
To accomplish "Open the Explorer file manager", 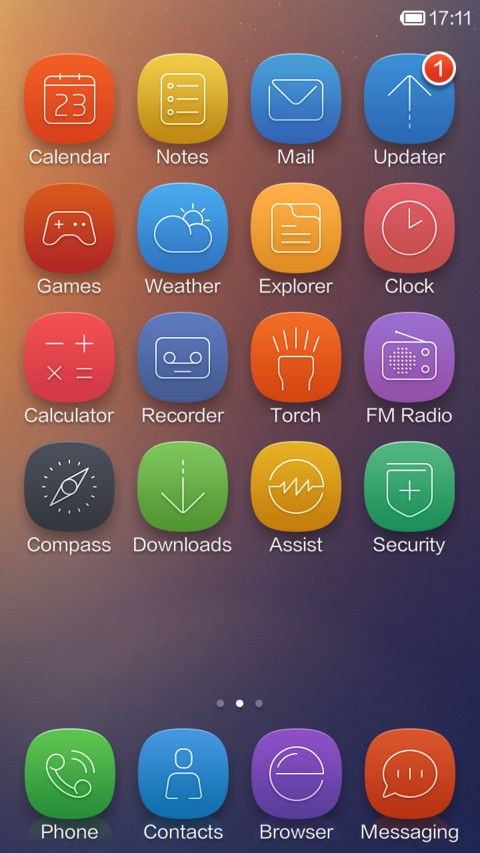I will [x=296, y=228].
